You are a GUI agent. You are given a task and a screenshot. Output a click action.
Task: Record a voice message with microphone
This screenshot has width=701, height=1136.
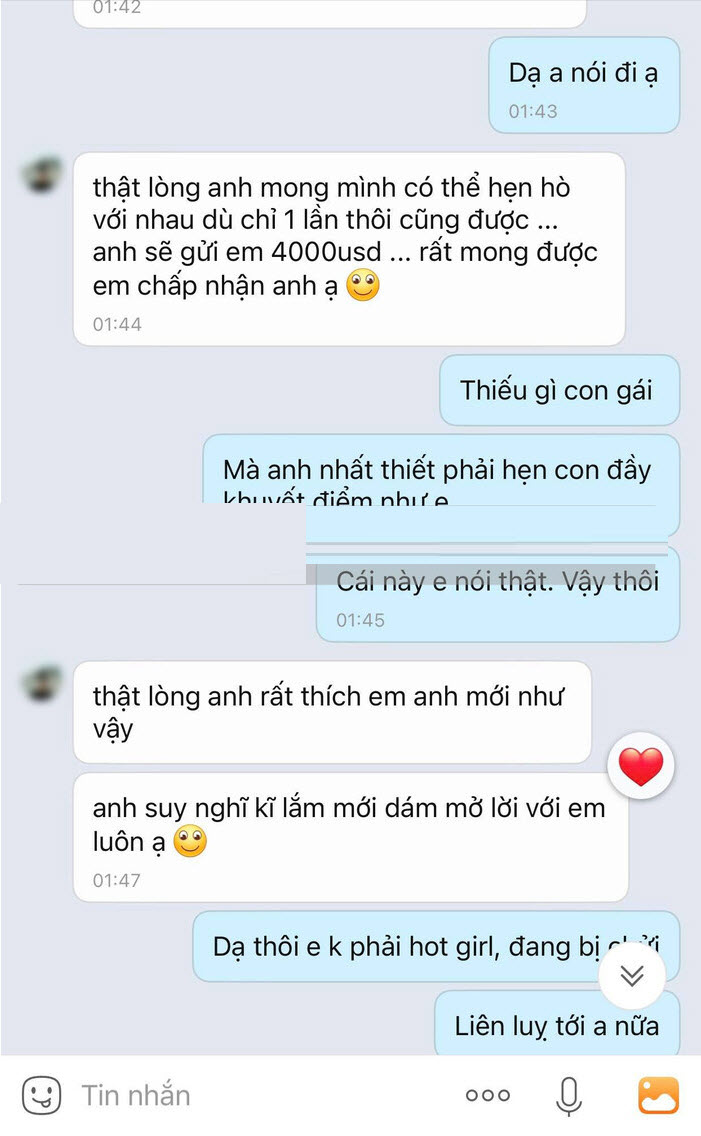pos(569,1096)
